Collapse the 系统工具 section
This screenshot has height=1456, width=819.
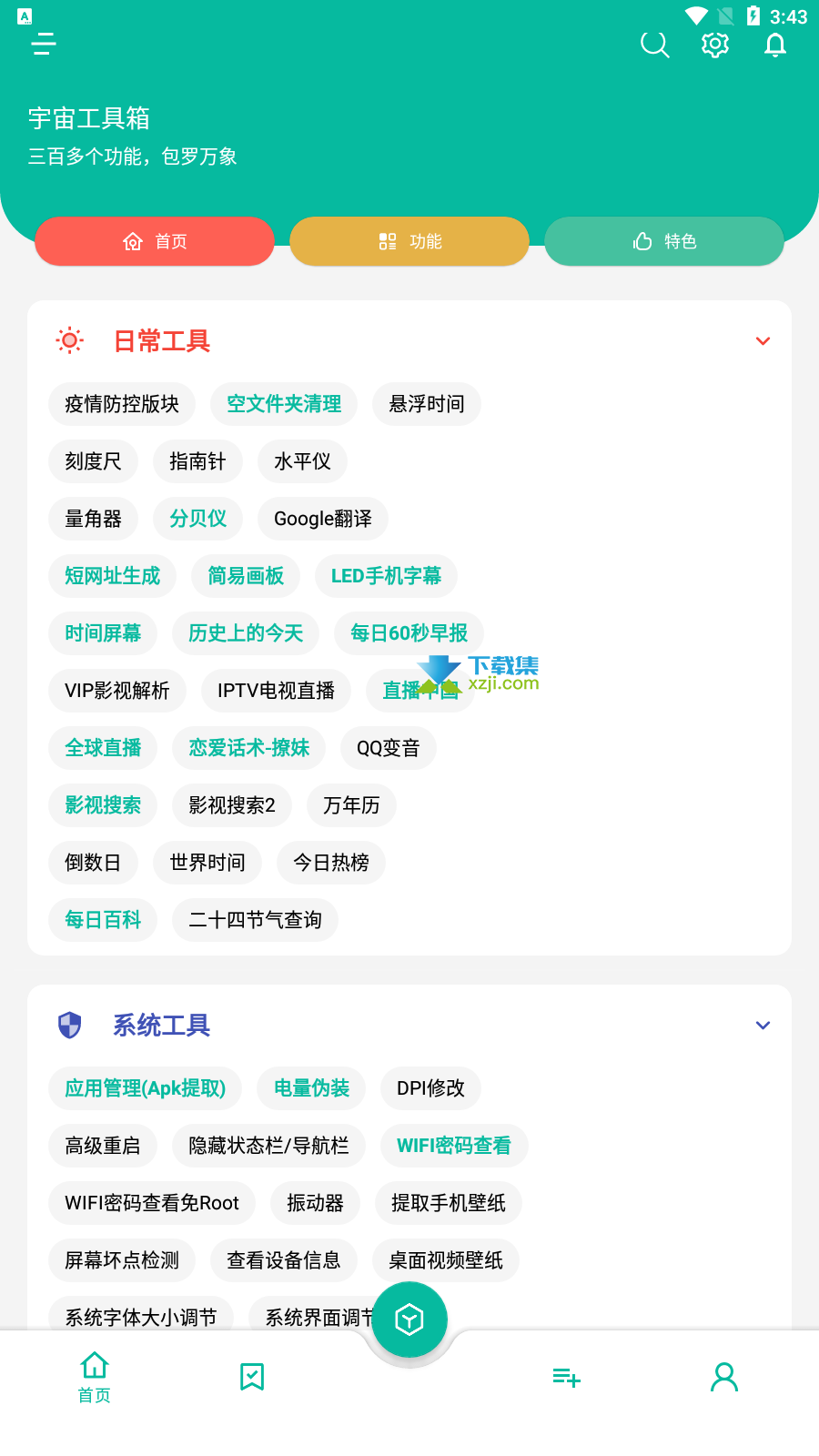click(x=763, y=1026)
